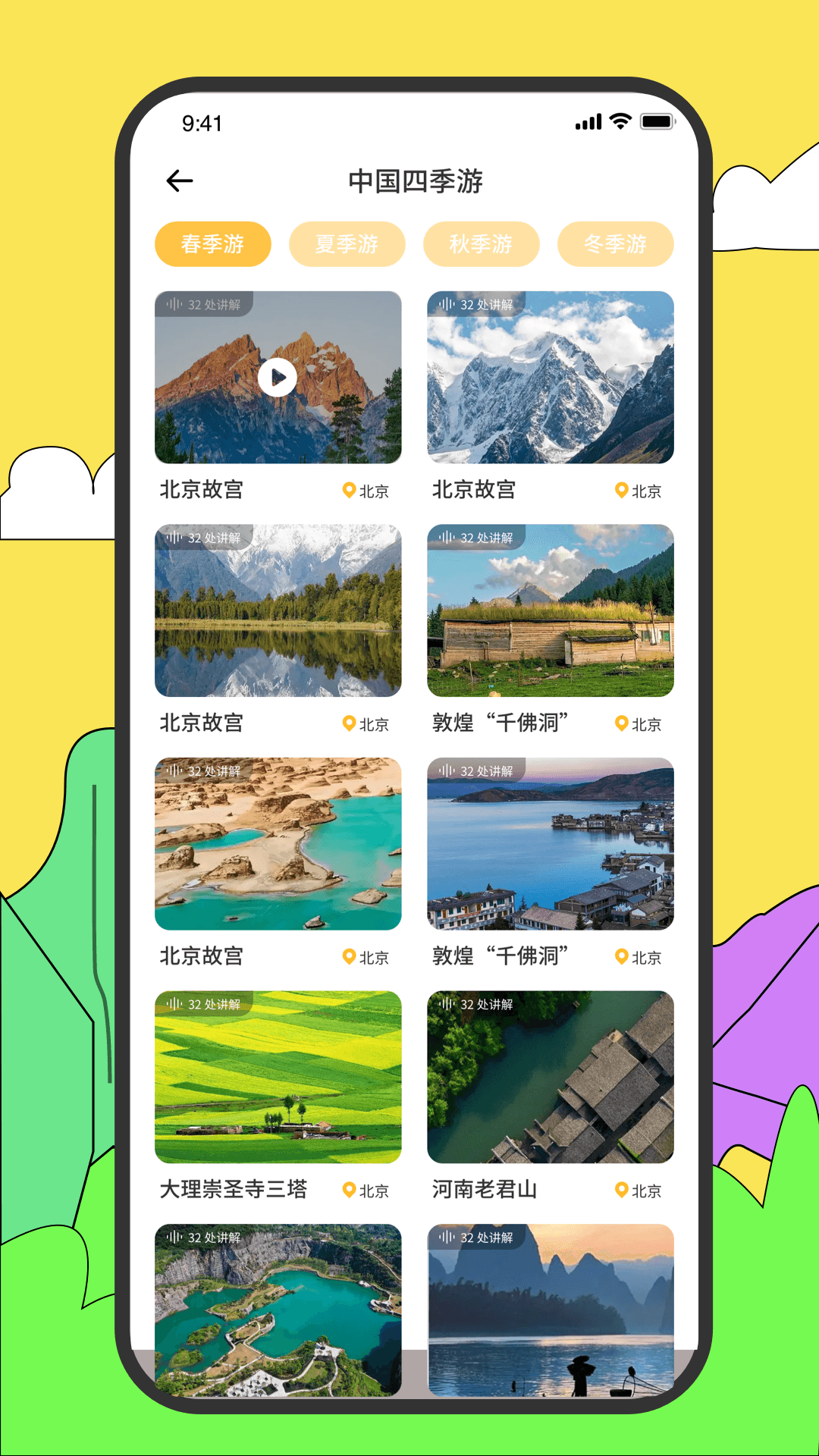
Task: Click the location pin next to 河南老君山
Action: [623, 1191]
